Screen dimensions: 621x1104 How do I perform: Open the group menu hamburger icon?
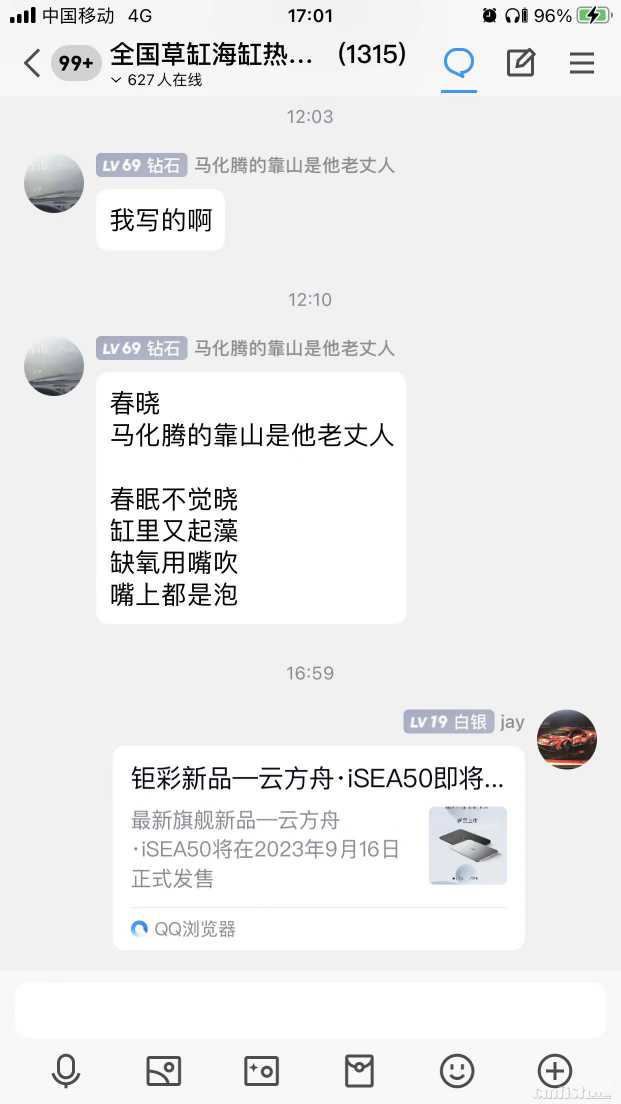[x=582, y=63]
